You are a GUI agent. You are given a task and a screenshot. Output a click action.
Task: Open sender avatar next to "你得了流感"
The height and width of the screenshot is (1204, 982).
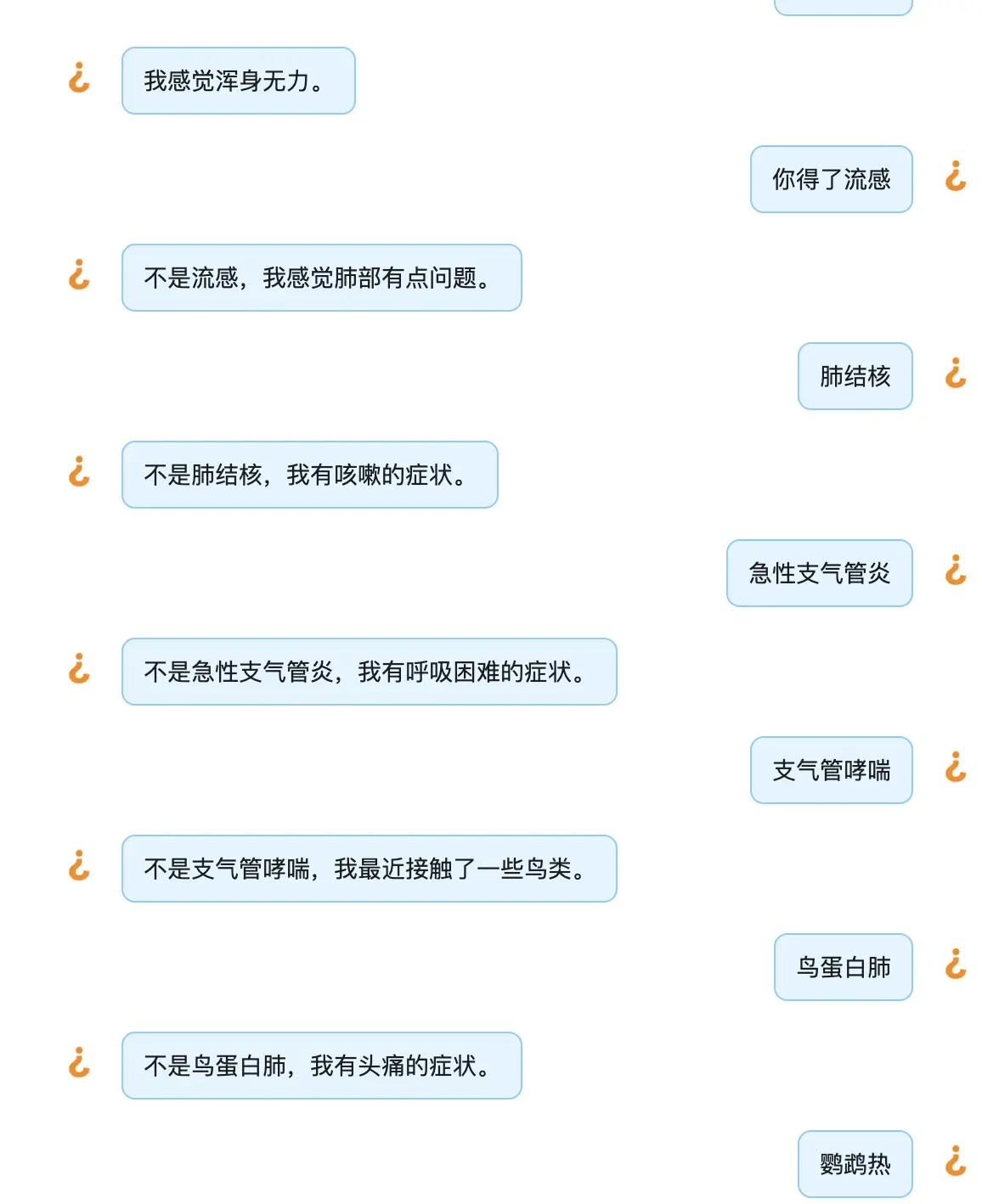[x=956, y=176]
